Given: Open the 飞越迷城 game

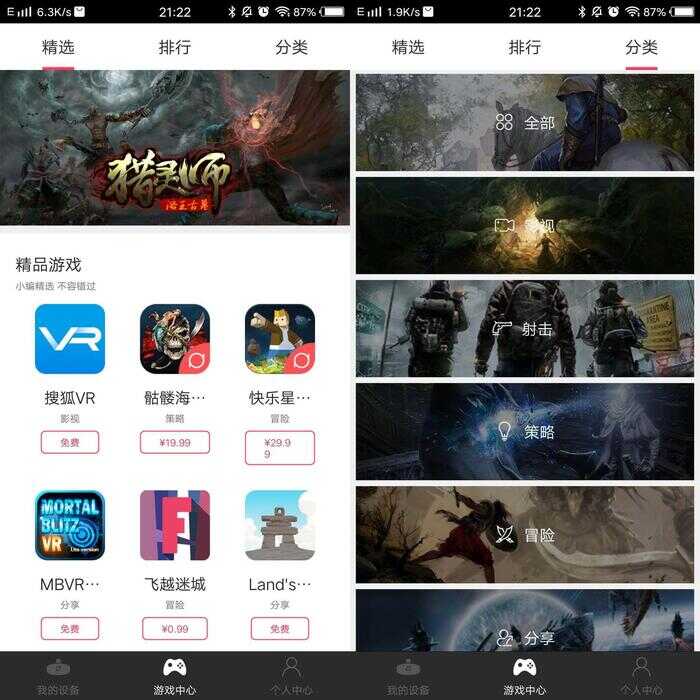Looking at the screenshot, I should pyautogui.click(x=175, y=525).
